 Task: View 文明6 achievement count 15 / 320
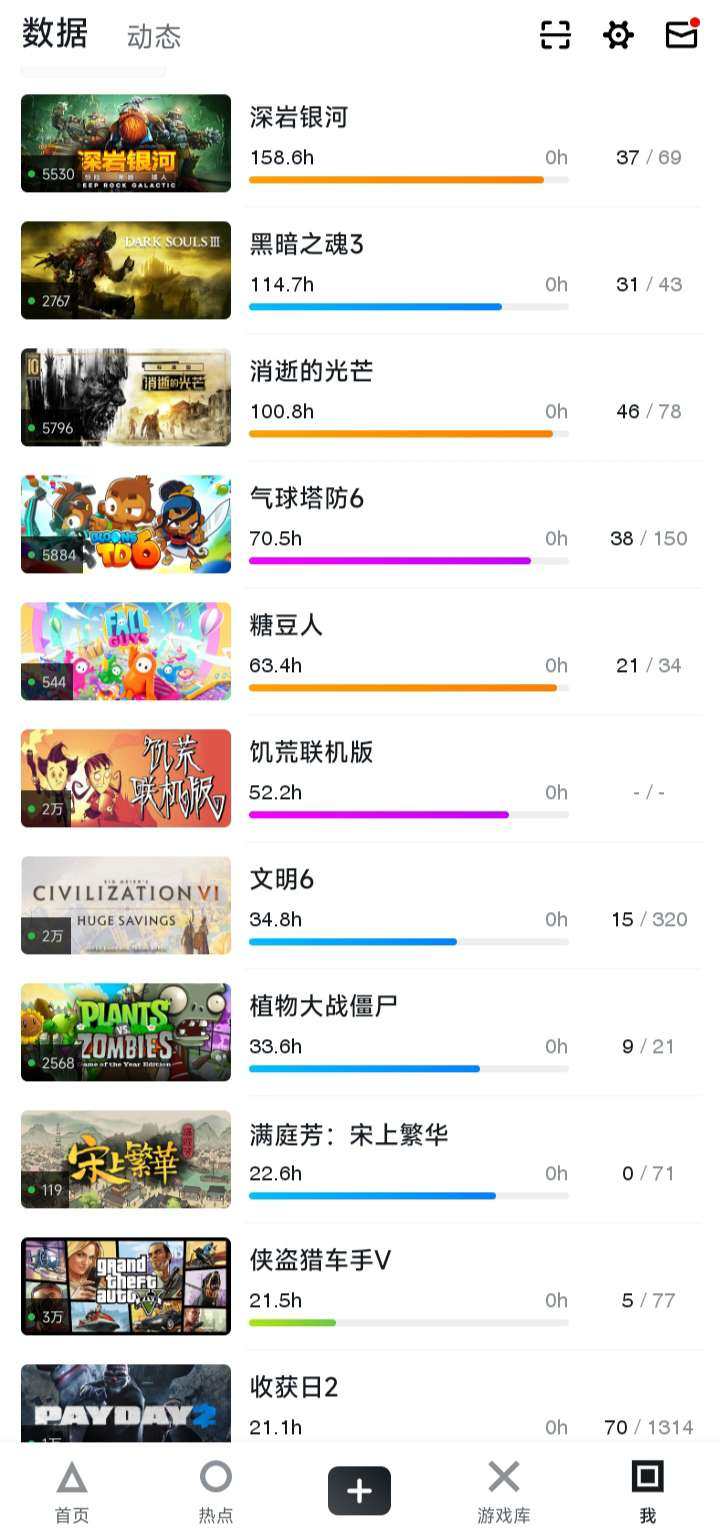650,919
